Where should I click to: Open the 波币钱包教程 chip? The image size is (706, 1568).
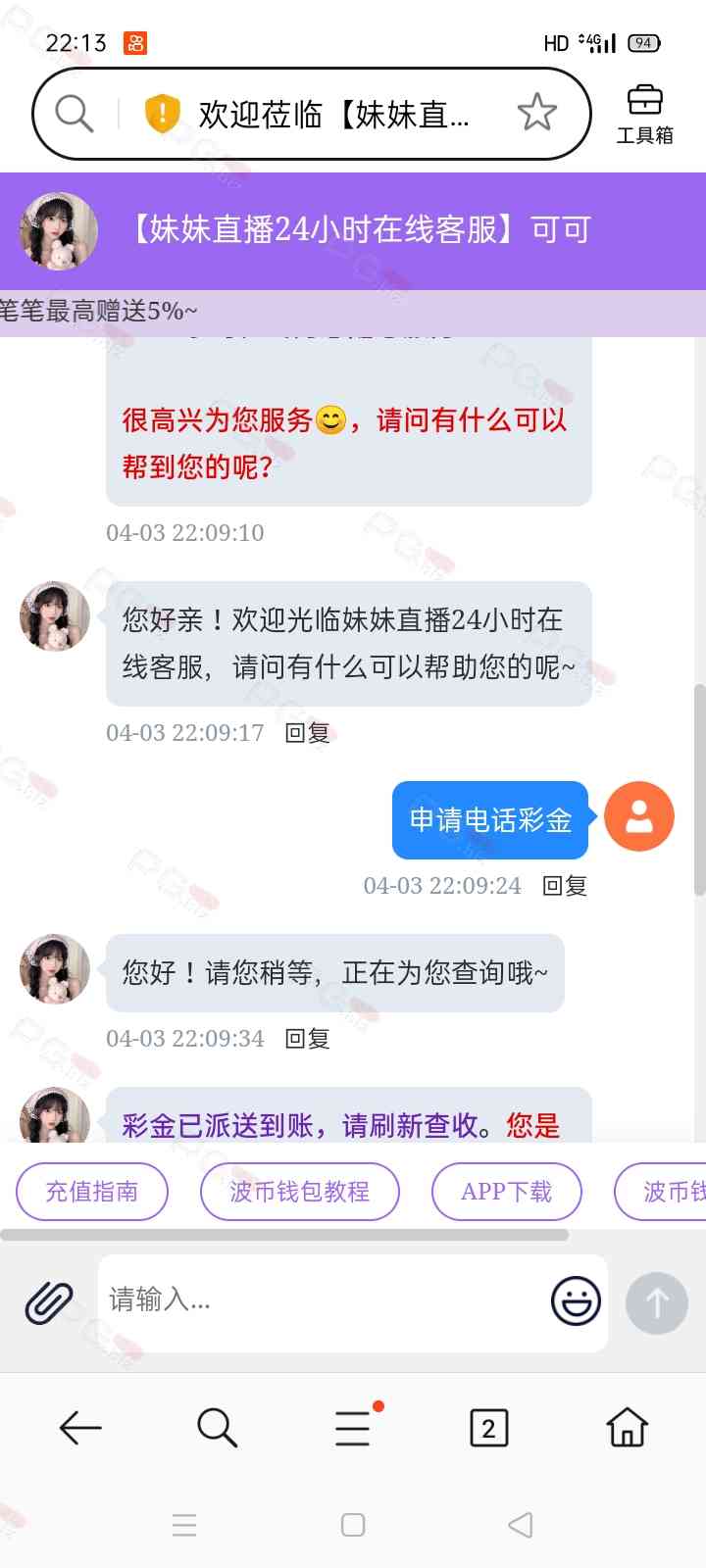click(299, 1192)
